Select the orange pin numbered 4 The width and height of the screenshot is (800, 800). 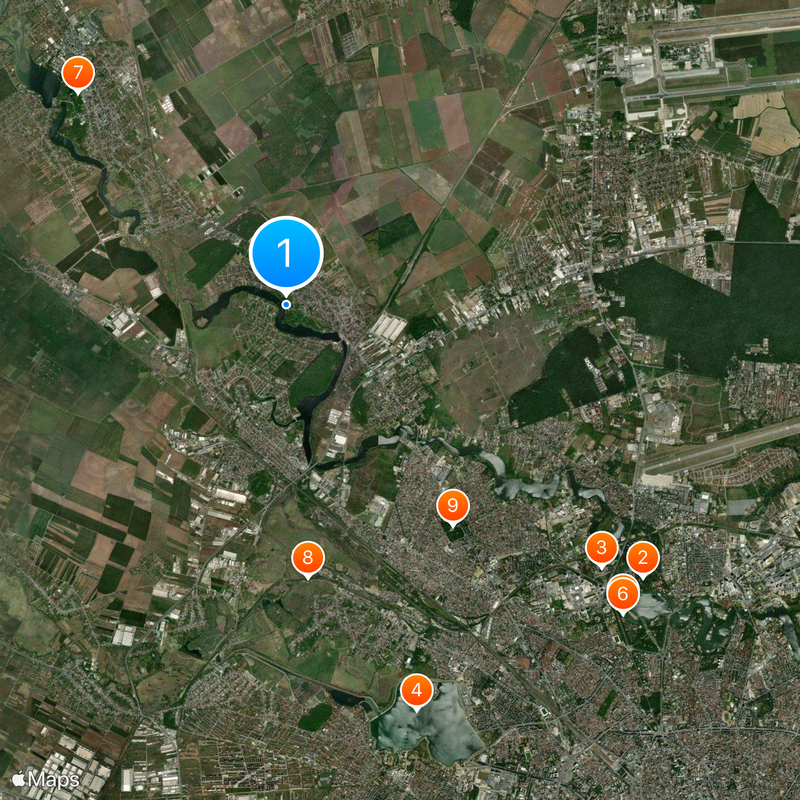point(416,690)
